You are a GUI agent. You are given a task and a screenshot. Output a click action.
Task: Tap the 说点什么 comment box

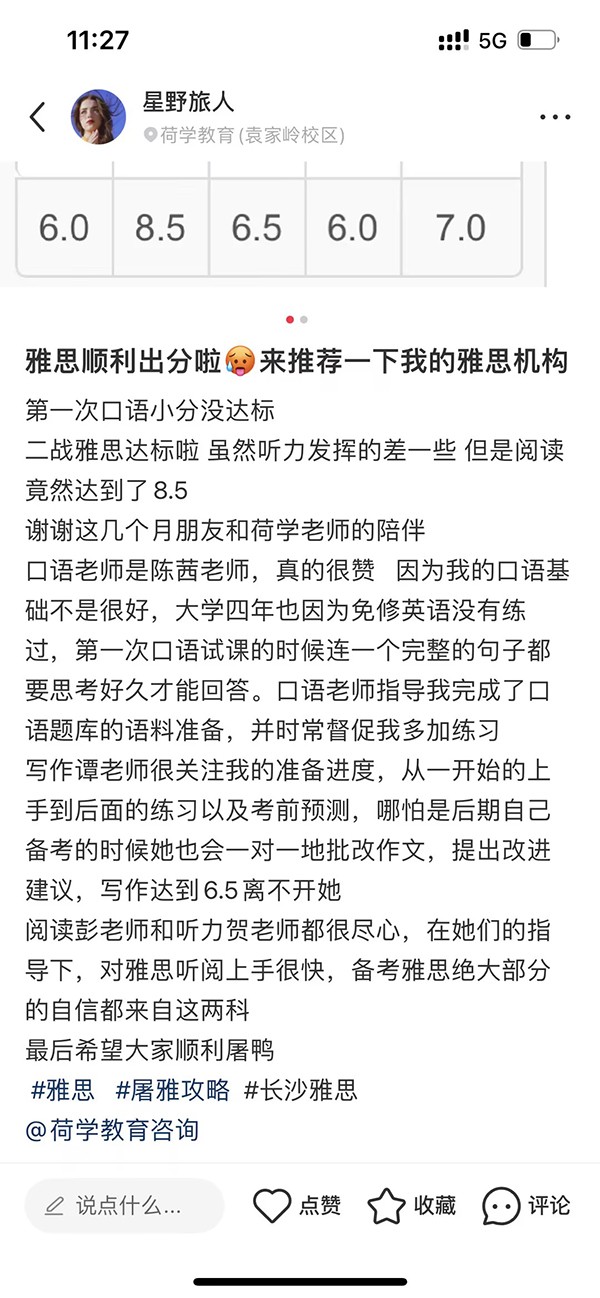(125, 1205)
